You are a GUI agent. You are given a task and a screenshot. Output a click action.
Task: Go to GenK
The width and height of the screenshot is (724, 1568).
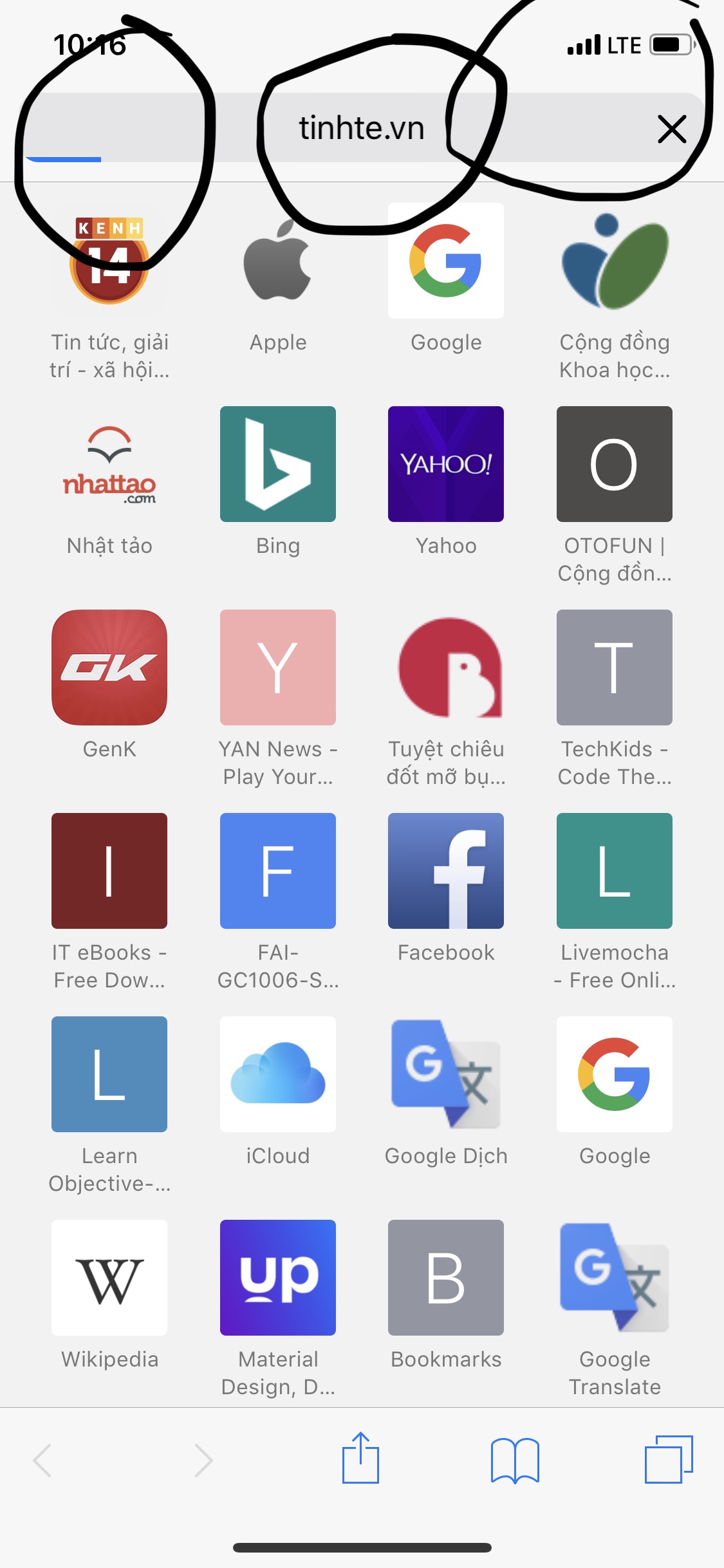point(109,667)
